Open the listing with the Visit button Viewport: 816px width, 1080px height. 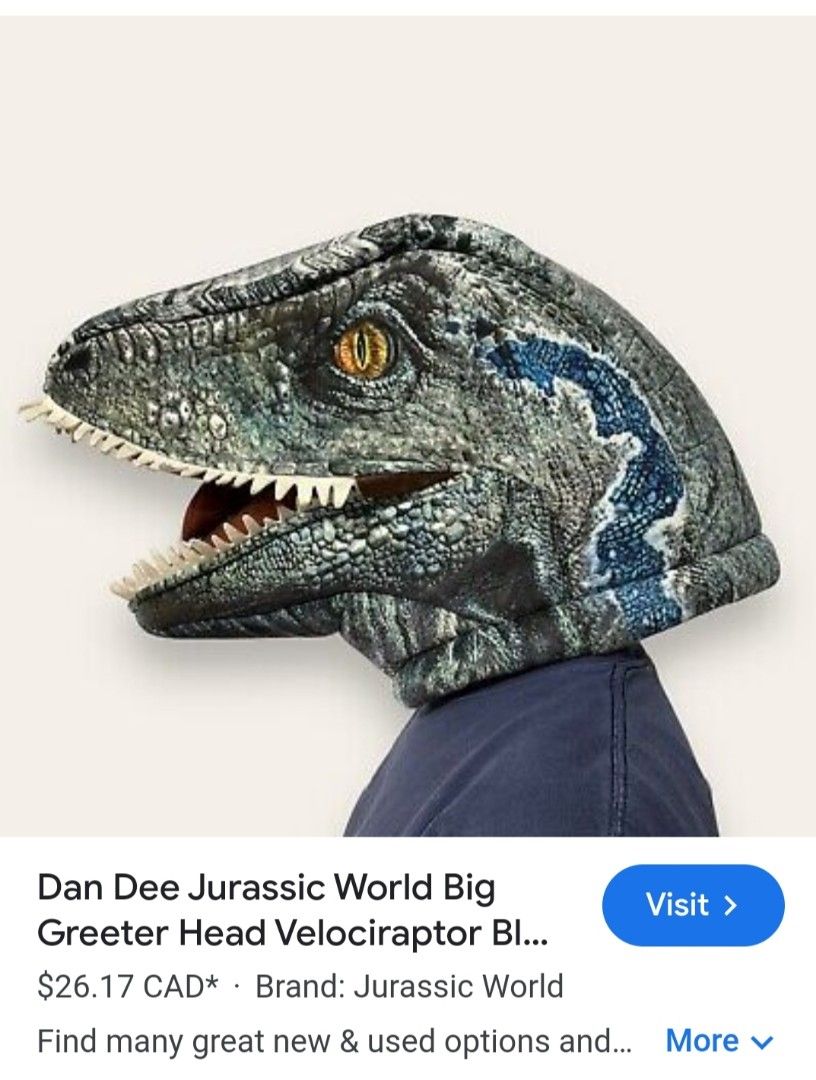click(x=694, y=906)
